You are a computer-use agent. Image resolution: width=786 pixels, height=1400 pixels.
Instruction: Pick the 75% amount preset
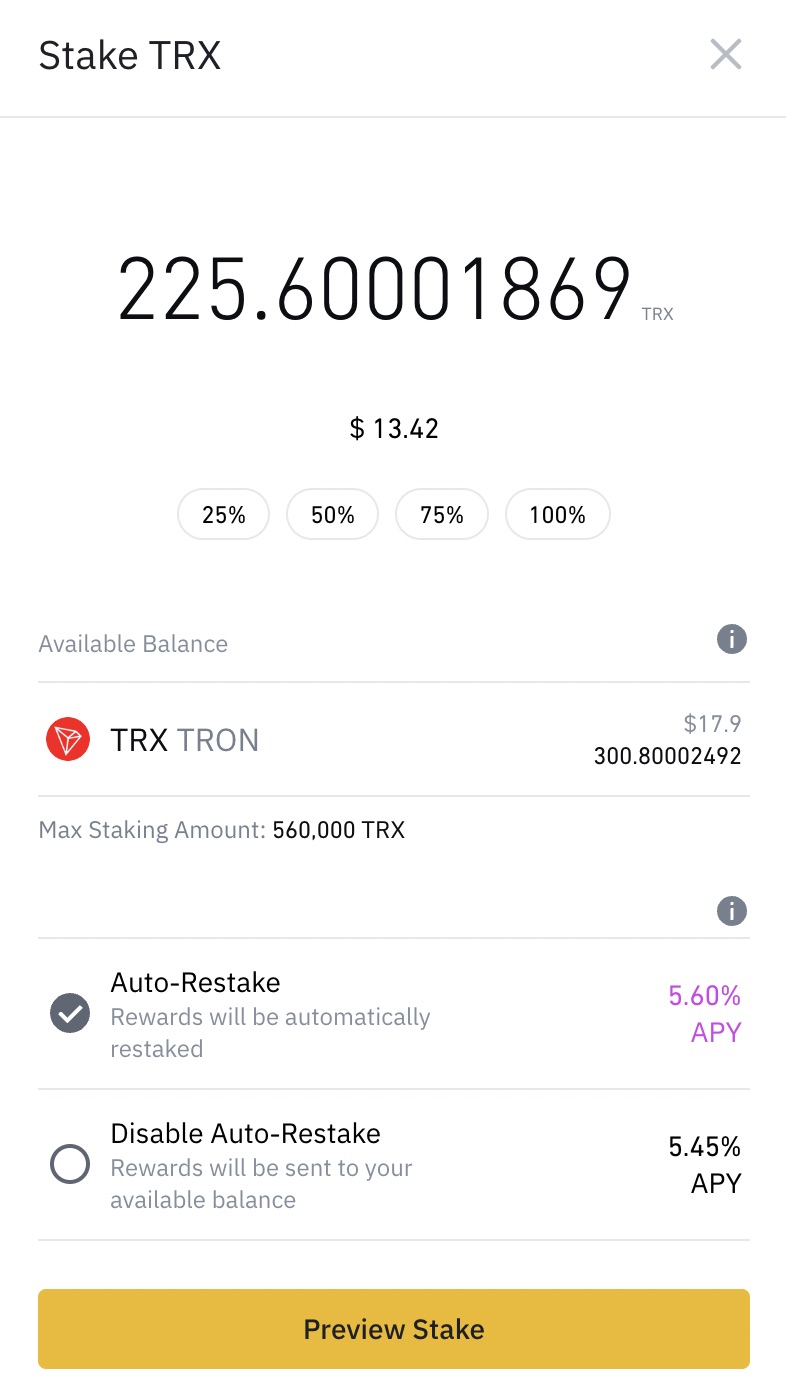coord(442,514)
